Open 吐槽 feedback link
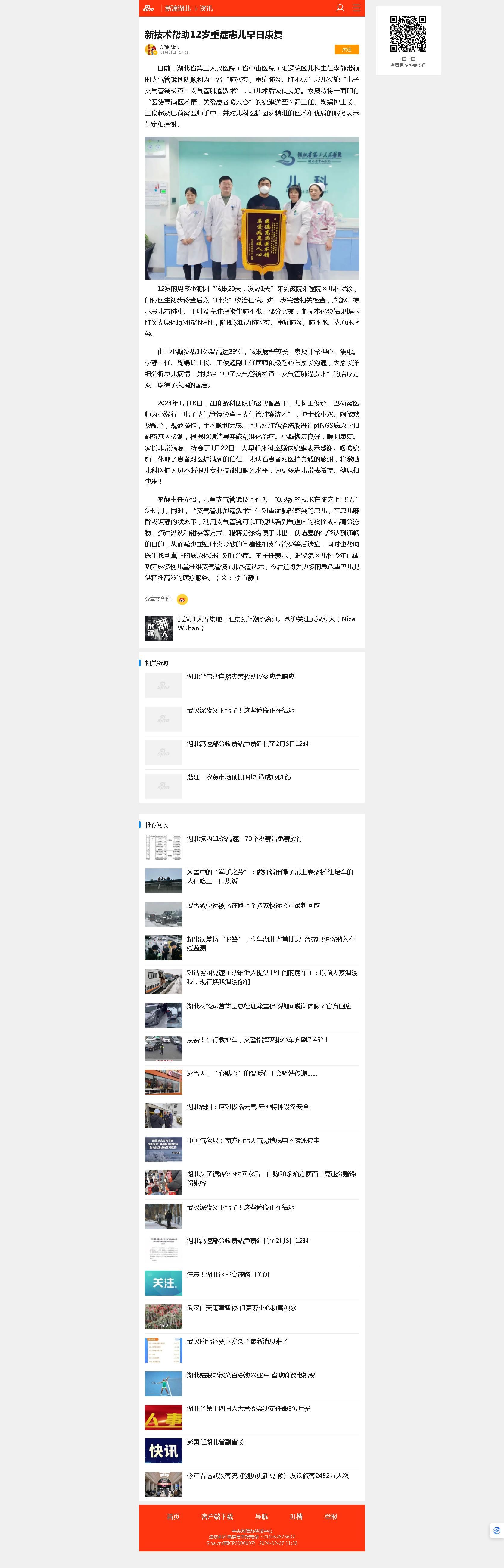This screenshot has width=504, height=1568. 296,1516
